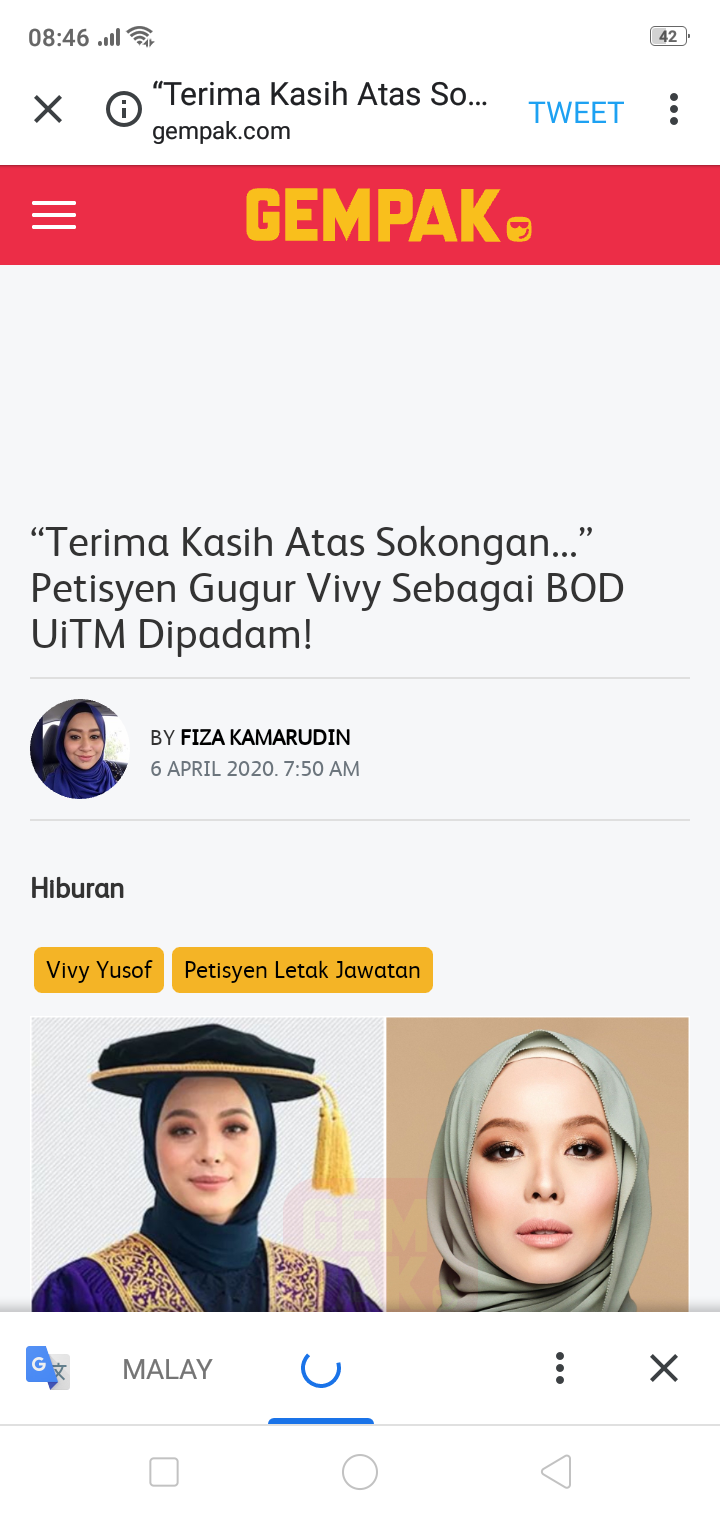
Task: View site information for gempak.com
Action: (x=124, y=110)
